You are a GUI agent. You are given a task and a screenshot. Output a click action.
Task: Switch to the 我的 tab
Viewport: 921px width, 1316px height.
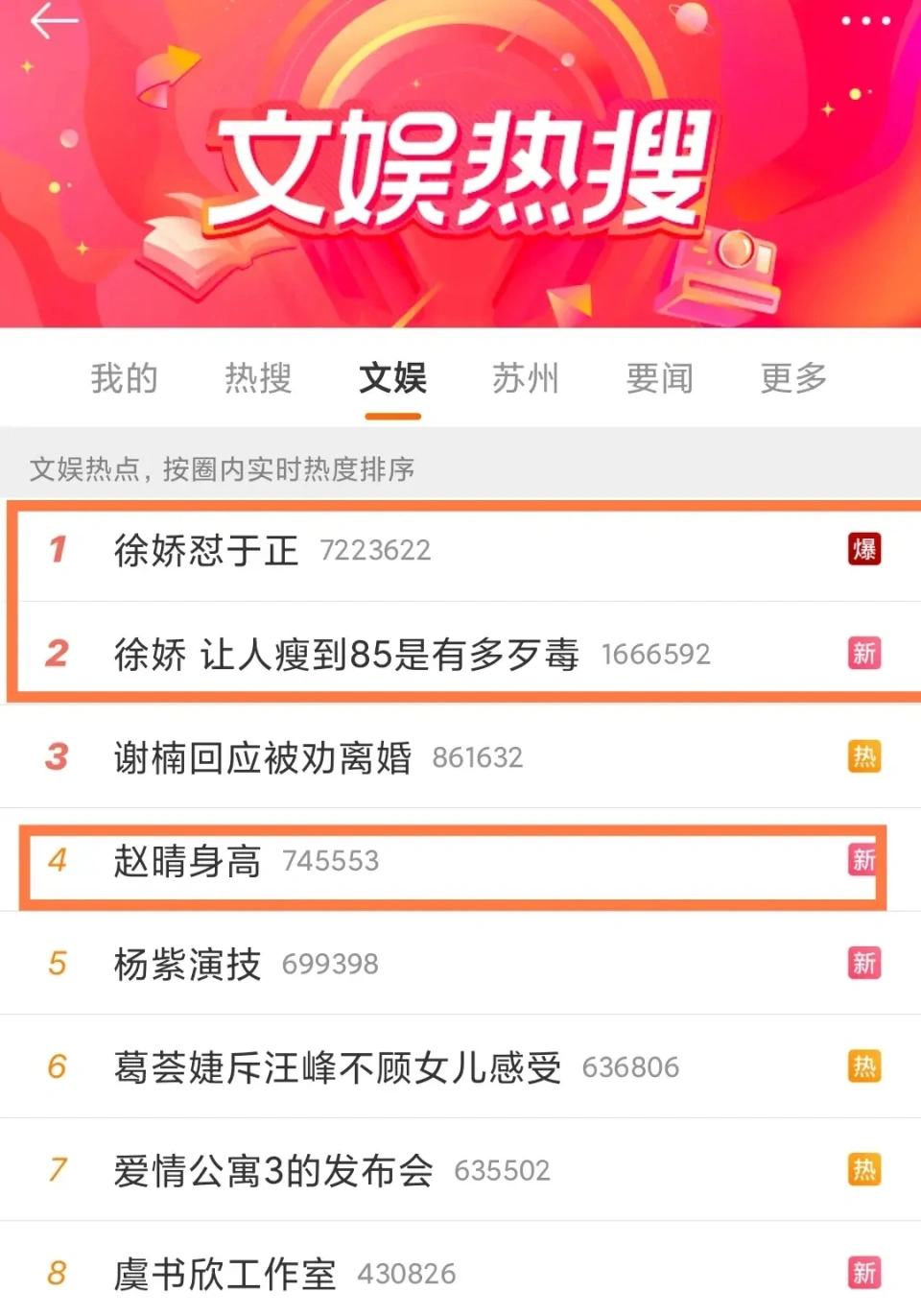point(125,378)
